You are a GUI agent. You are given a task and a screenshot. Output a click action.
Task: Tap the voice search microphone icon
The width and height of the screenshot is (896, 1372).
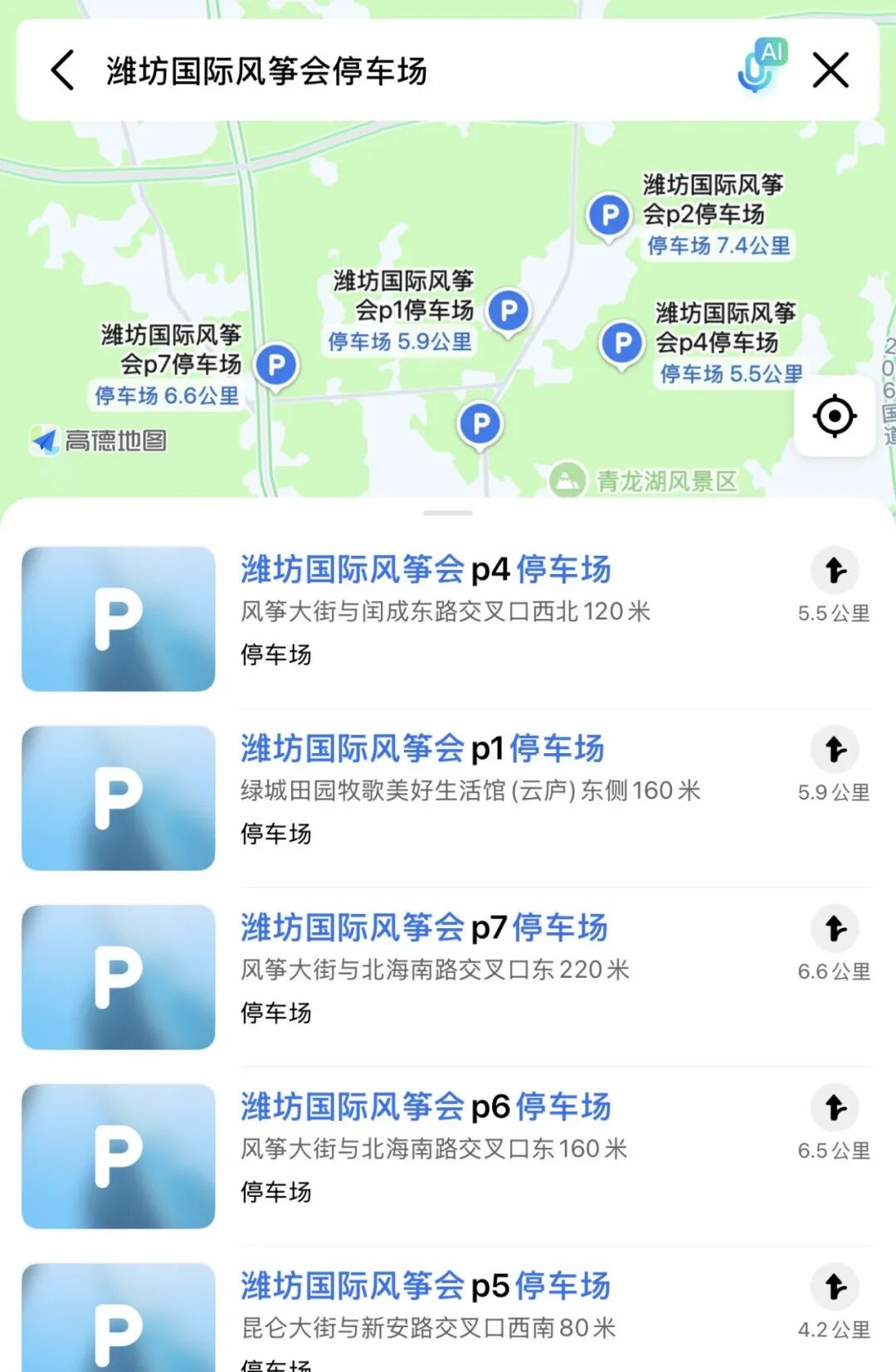tap(753, 71)
